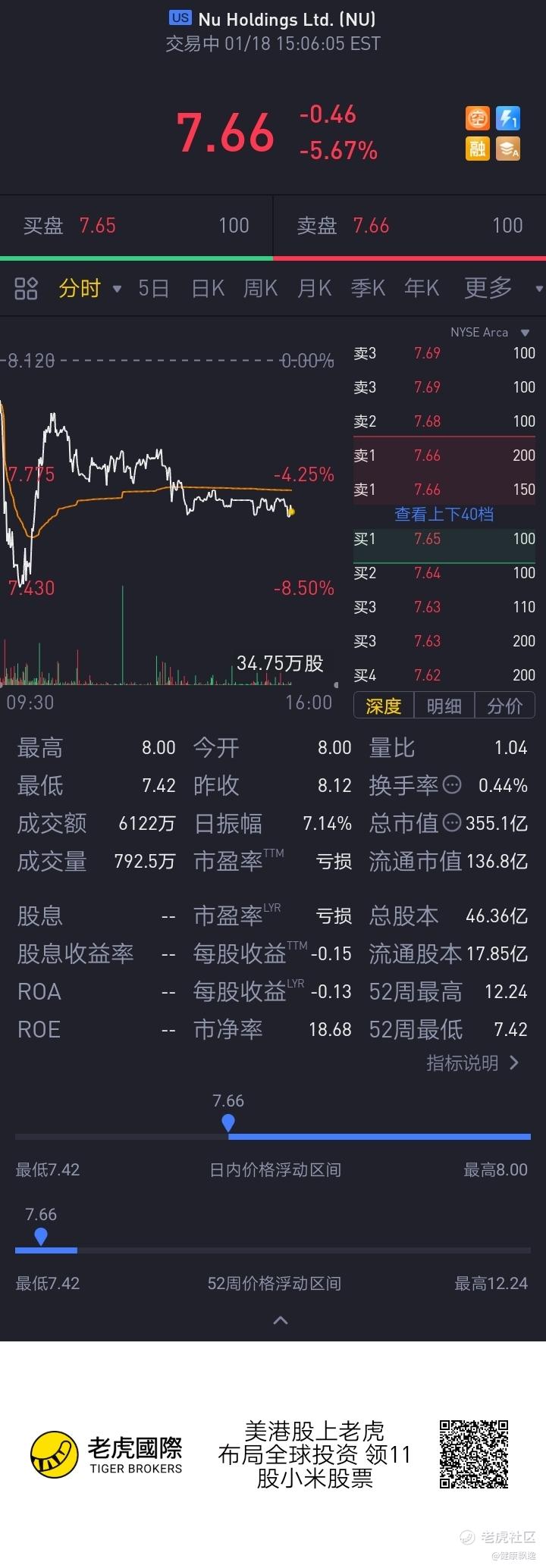Show the 分价 tab

[505, 706]
